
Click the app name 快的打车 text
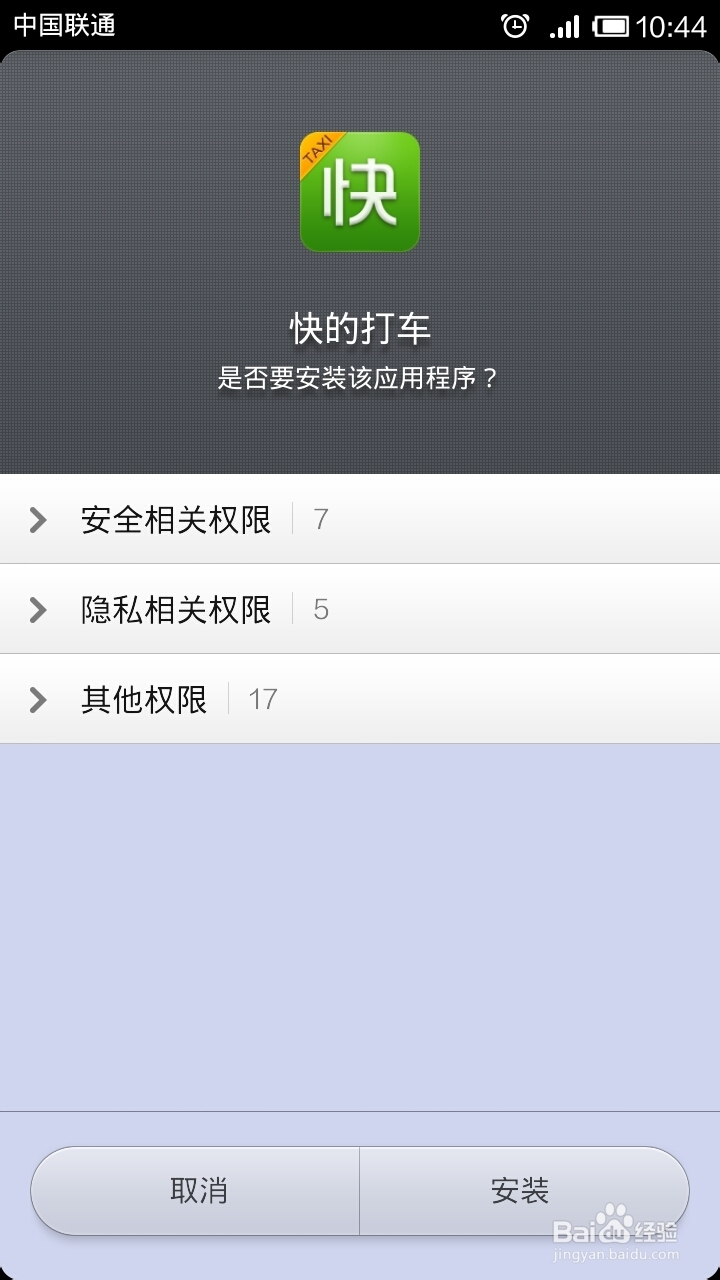point(358,327)
